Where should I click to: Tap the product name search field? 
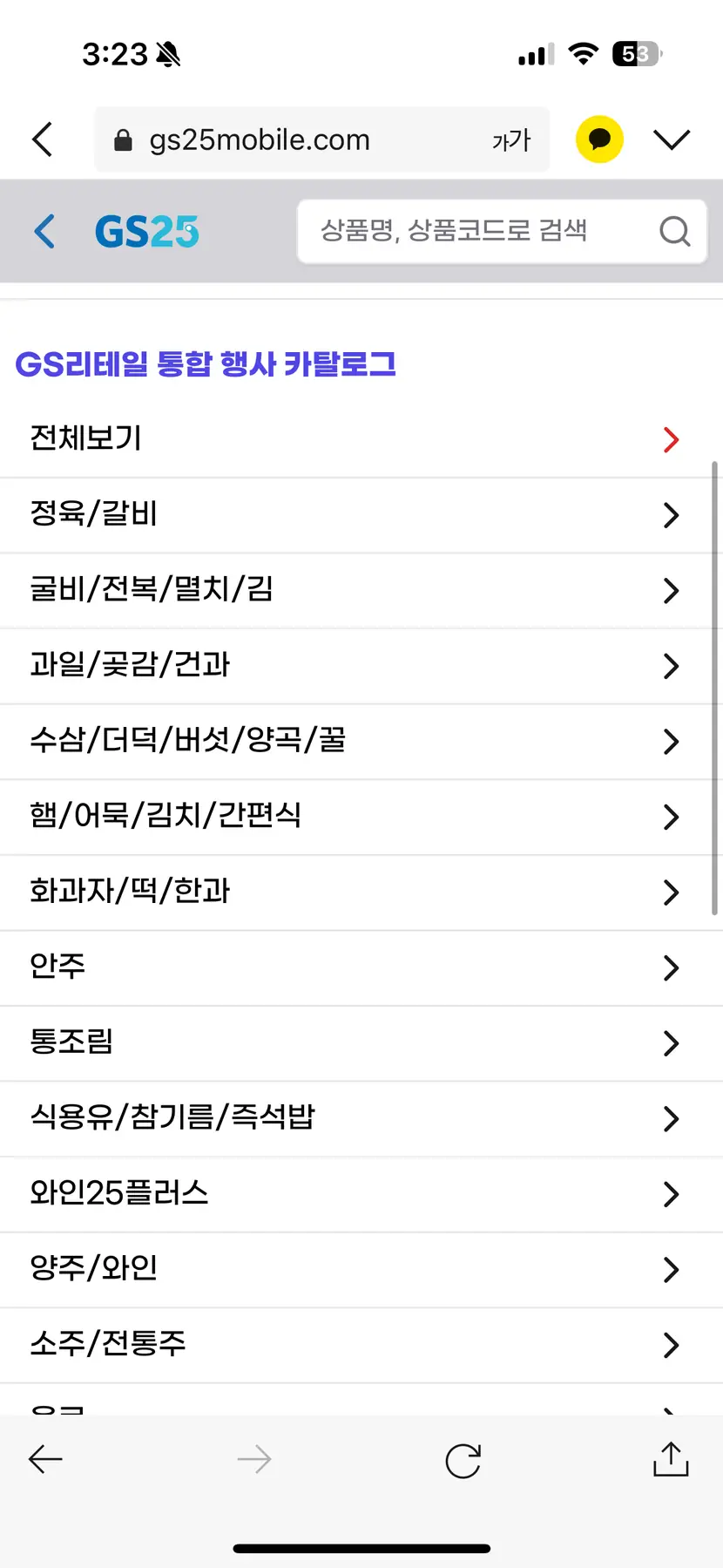pyautogui.click(x=502, y=231)
